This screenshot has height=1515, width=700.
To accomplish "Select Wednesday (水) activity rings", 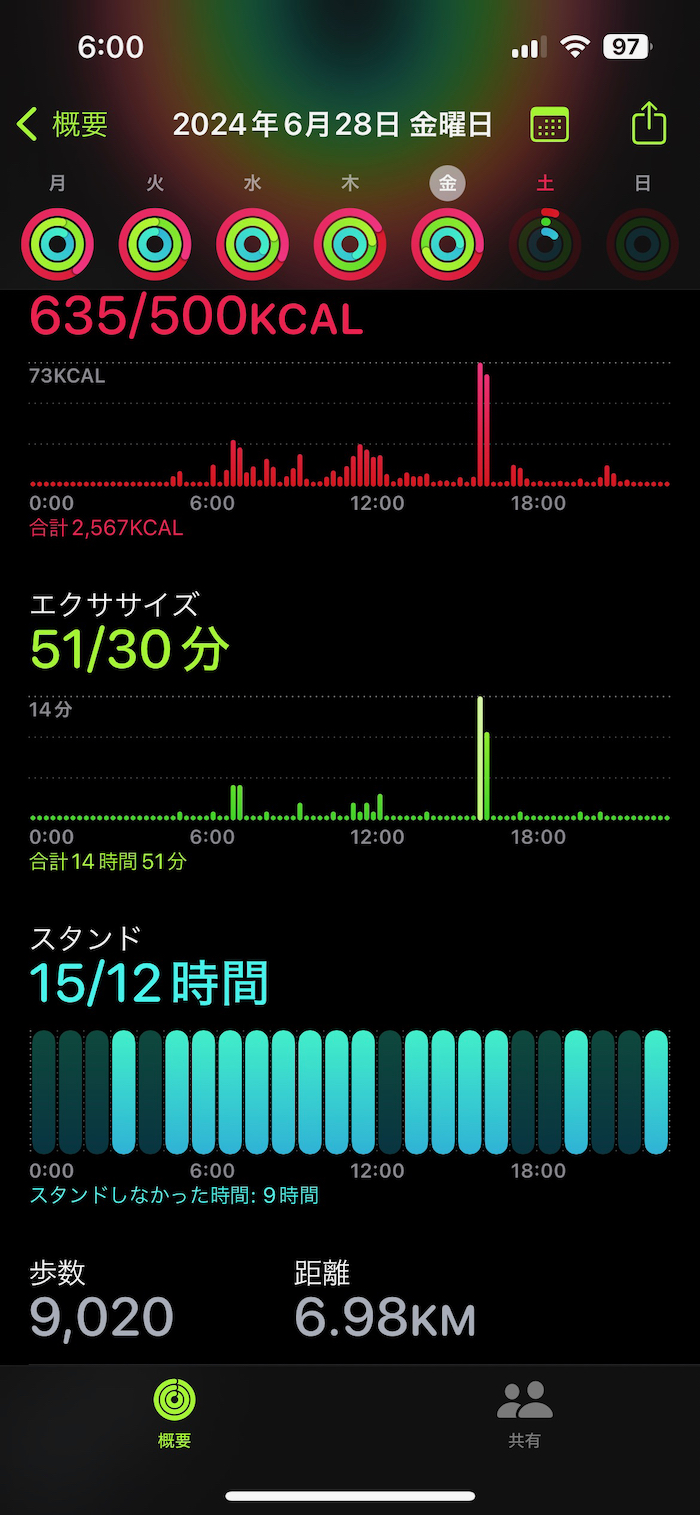I will [x=253, y=243].
